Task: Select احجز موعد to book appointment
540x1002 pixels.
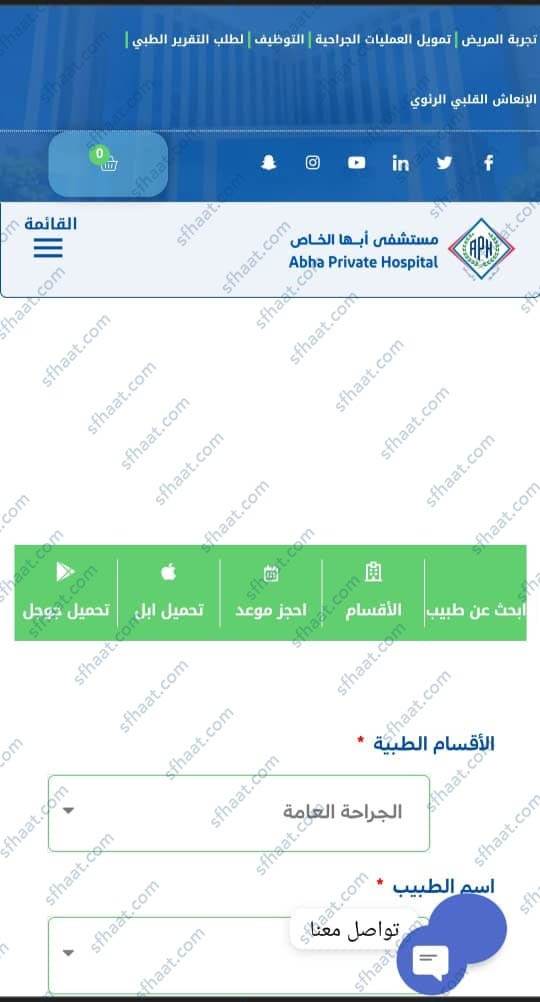Action: (271, 592)
